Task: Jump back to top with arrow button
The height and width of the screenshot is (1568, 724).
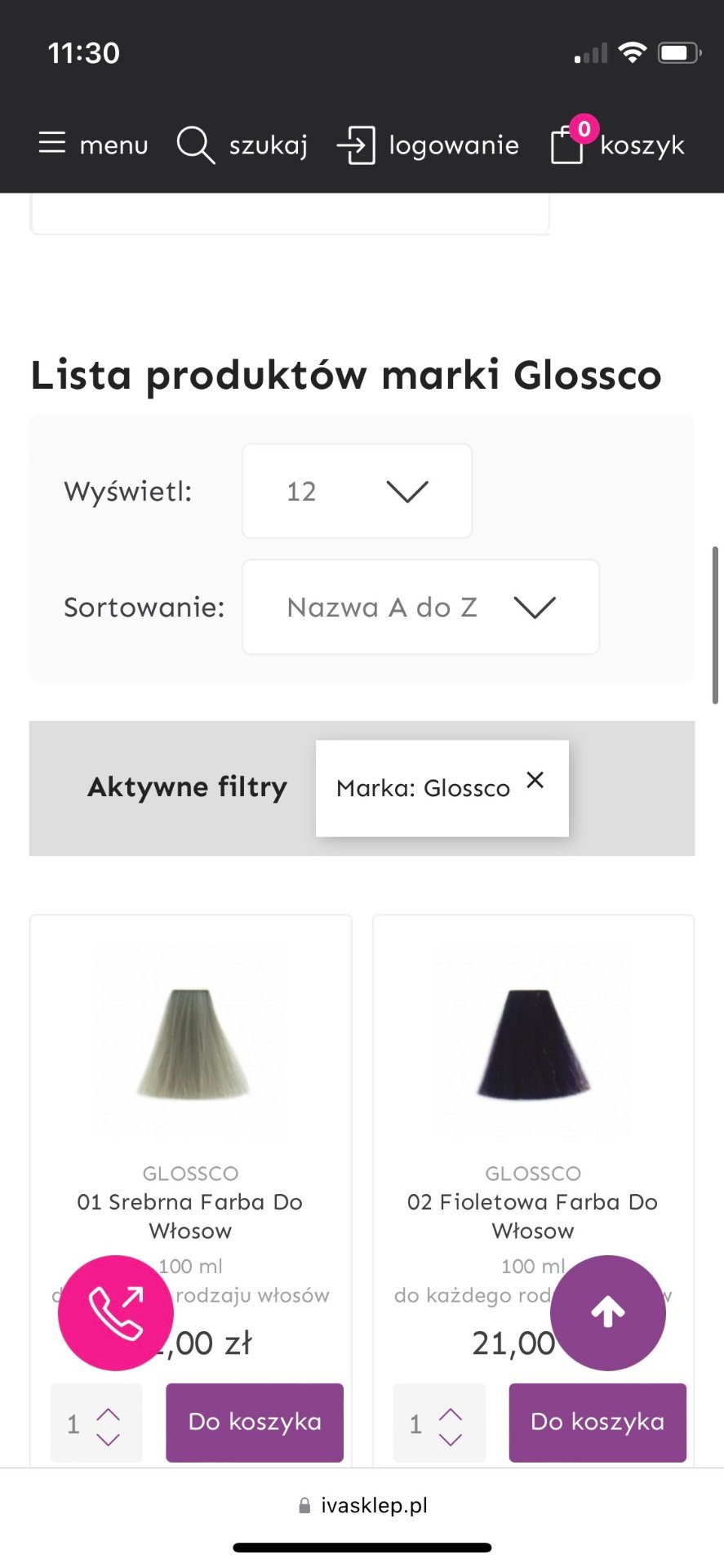Action: pos(608,1312)
